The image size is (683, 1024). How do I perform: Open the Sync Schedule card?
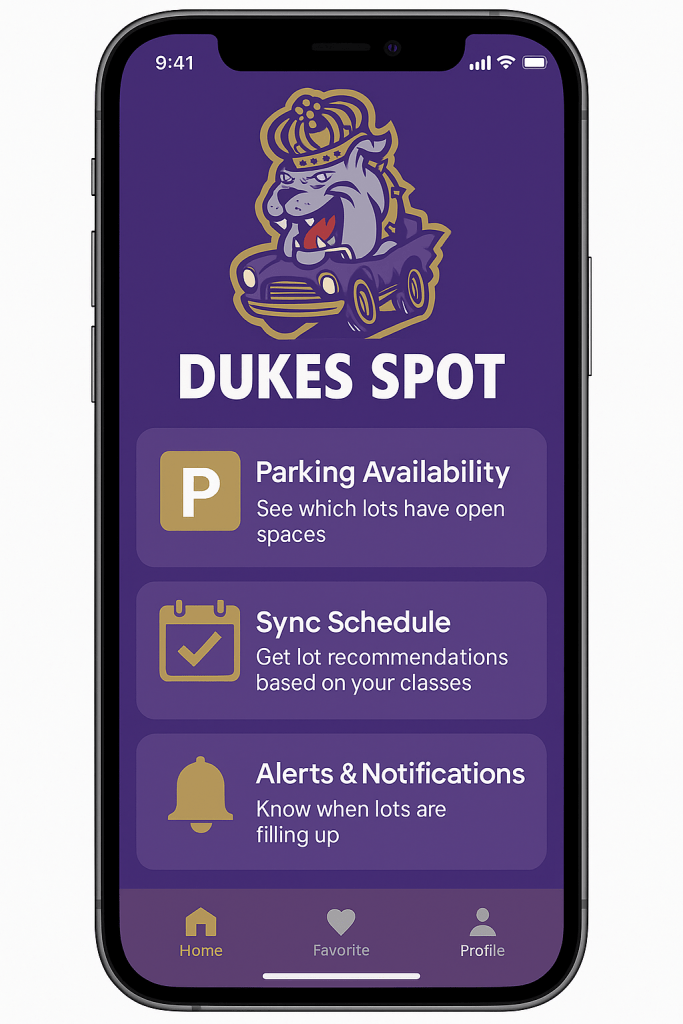coord(341,650)
